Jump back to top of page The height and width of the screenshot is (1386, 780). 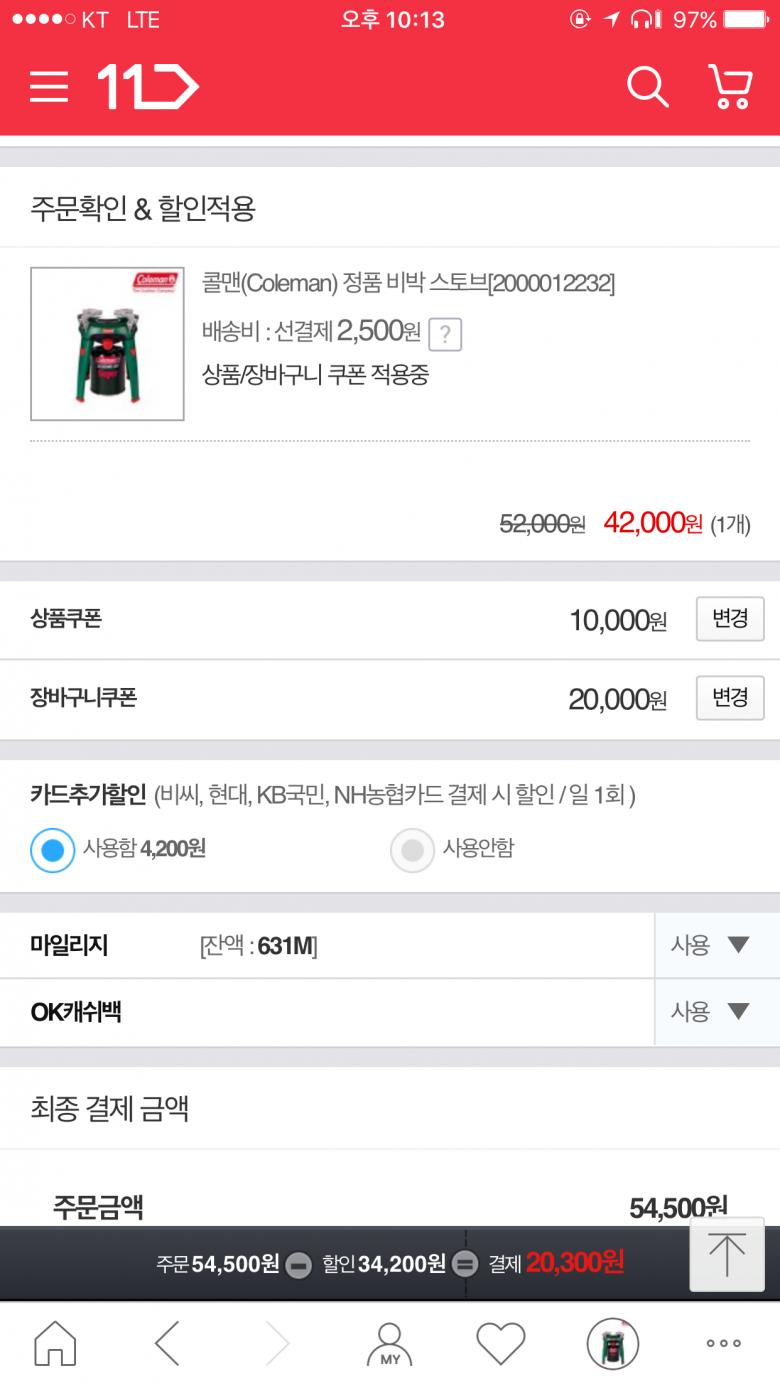point(727,1254)
